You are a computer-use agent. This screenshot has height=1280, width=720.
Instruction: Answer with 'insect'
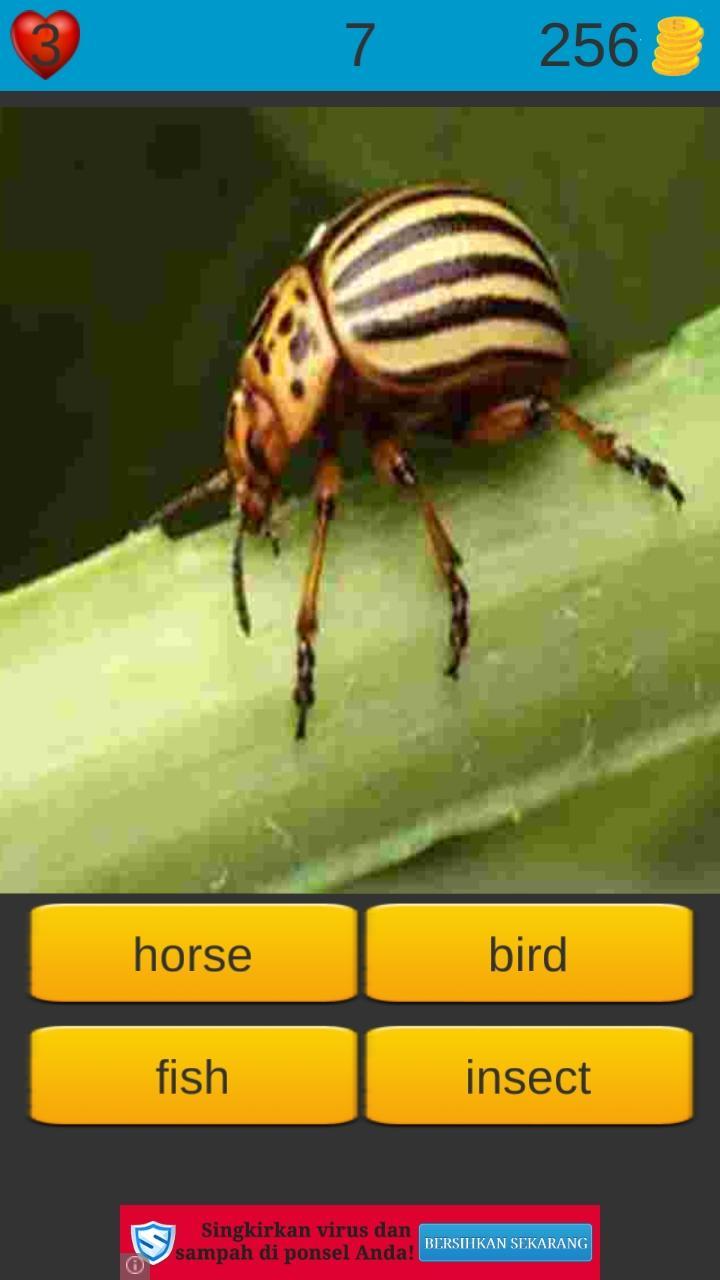coord(528,1076)
